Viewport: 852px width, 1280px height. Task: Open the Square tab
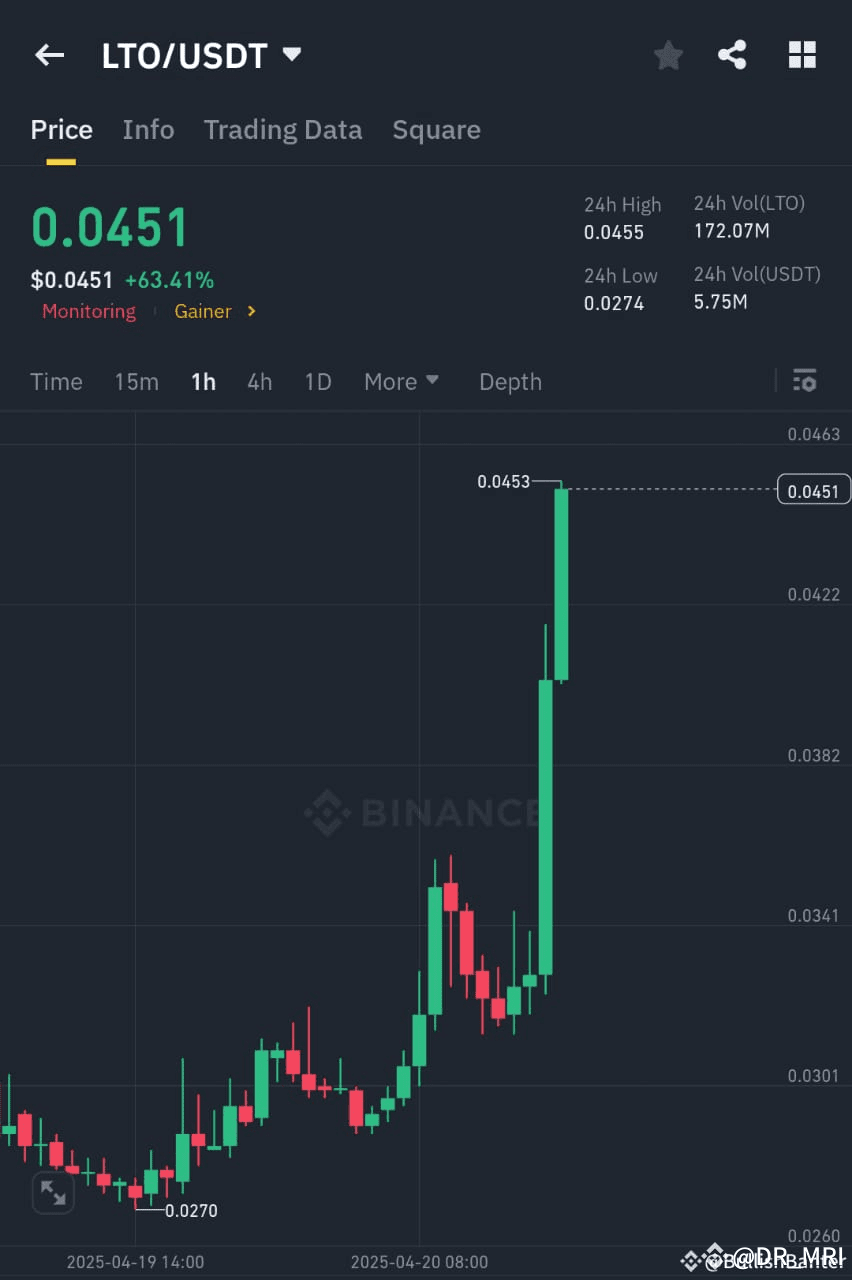436,130
